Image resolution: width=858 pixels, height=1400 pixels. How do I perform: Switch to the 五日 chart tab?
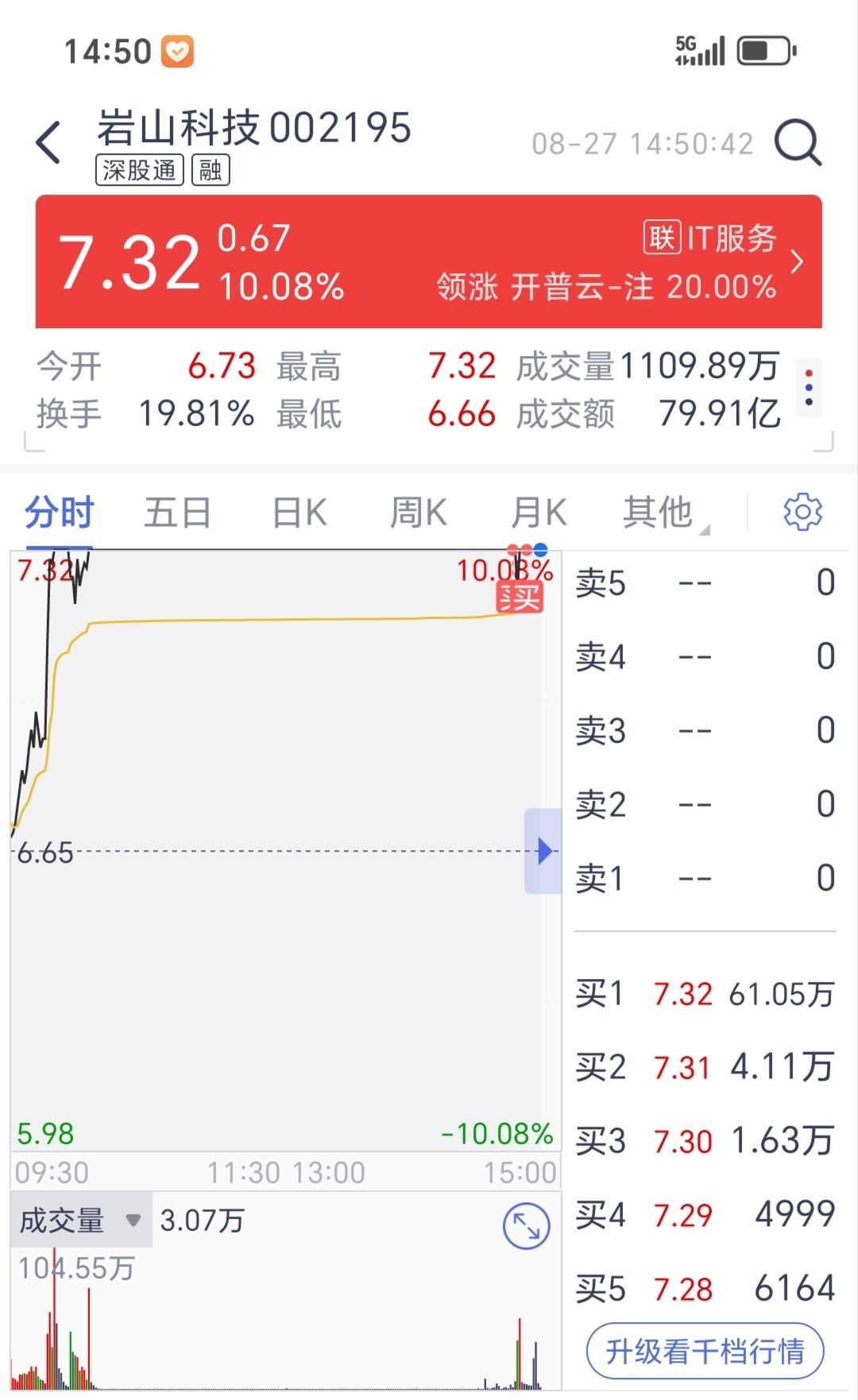pyautogui.click(x=178, y=512)
